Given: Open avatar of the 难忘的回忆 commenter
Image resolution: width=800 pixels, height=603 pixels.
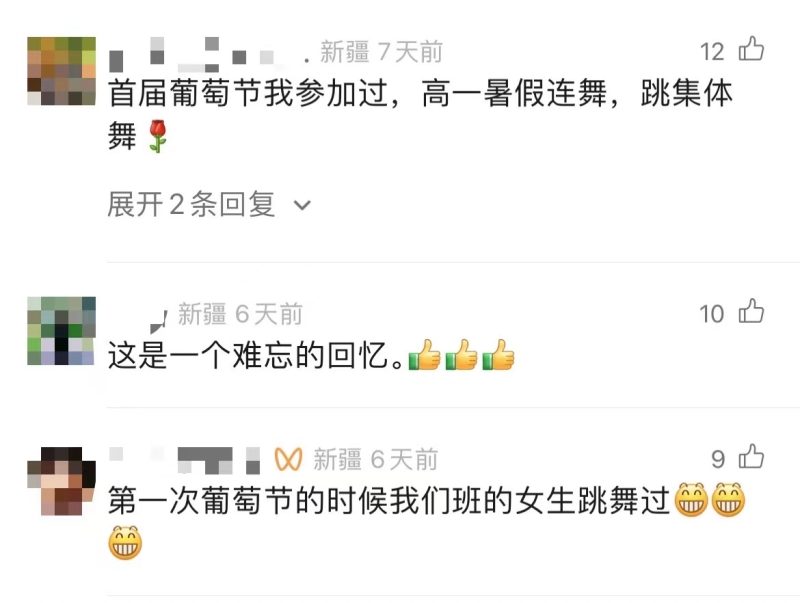Looking at the screenshot, I should point(61,331).
